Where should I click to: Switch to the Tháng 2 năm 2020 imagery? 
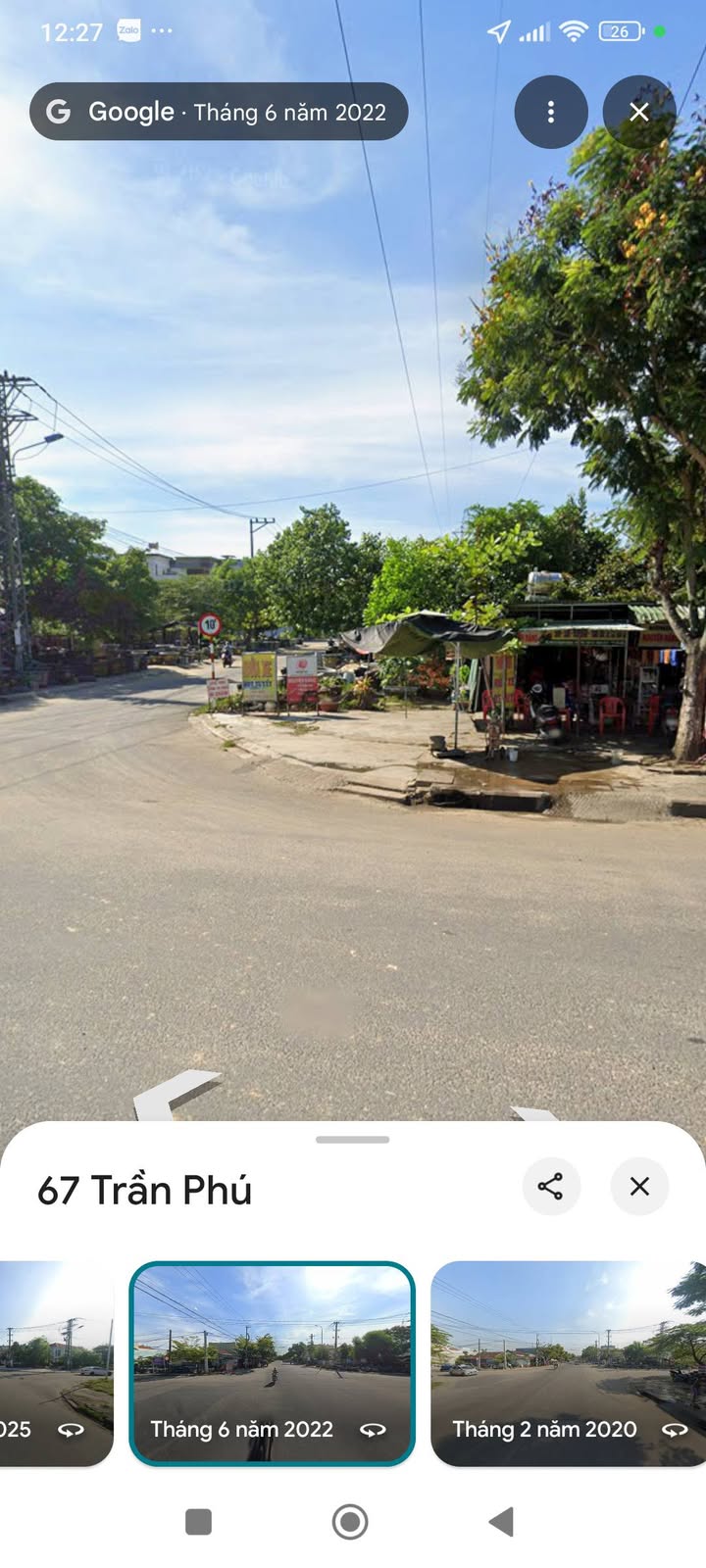pyautogui.click(x=568, y=1363)
